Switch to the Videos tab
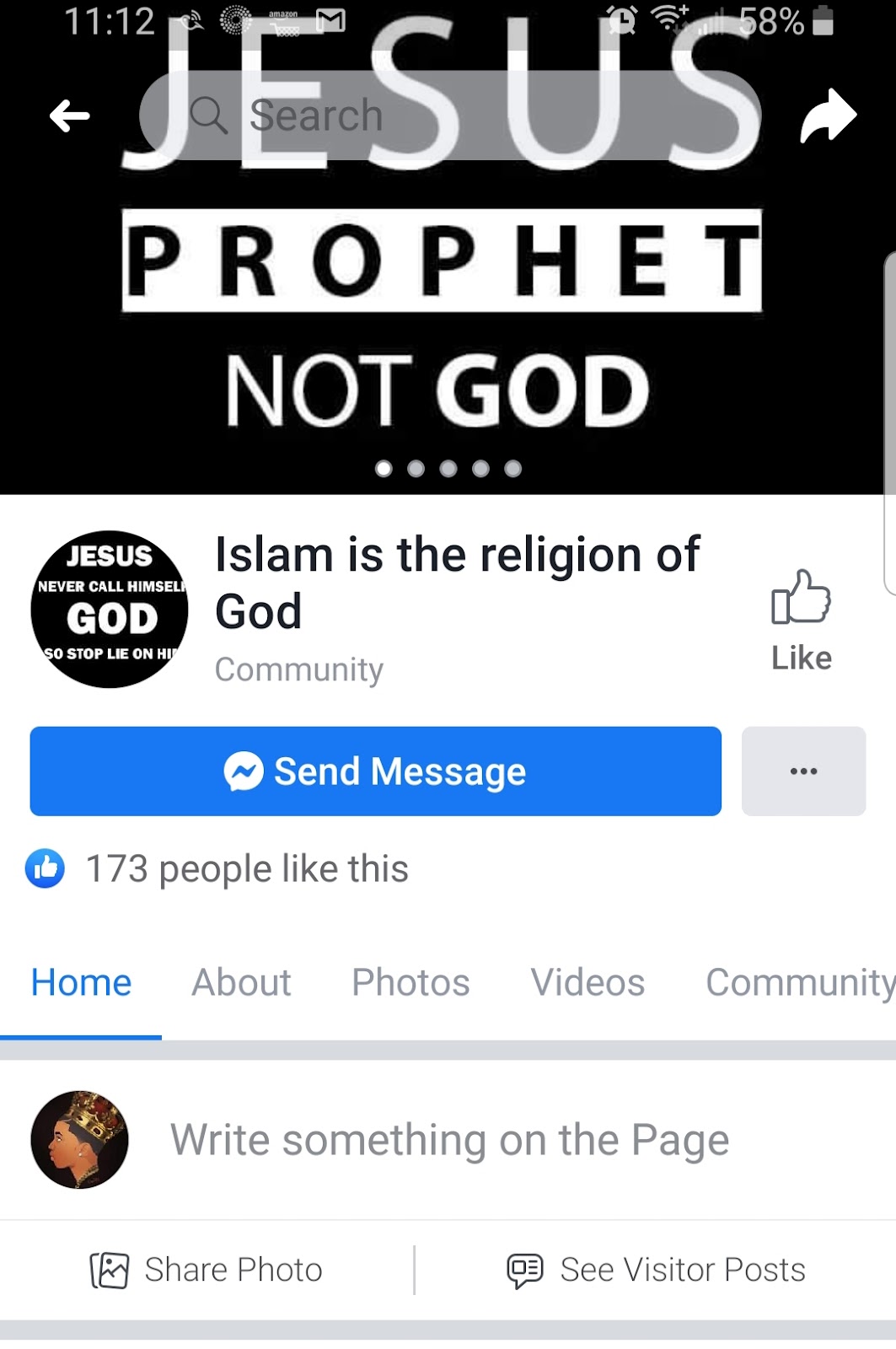 pos(587,982)
